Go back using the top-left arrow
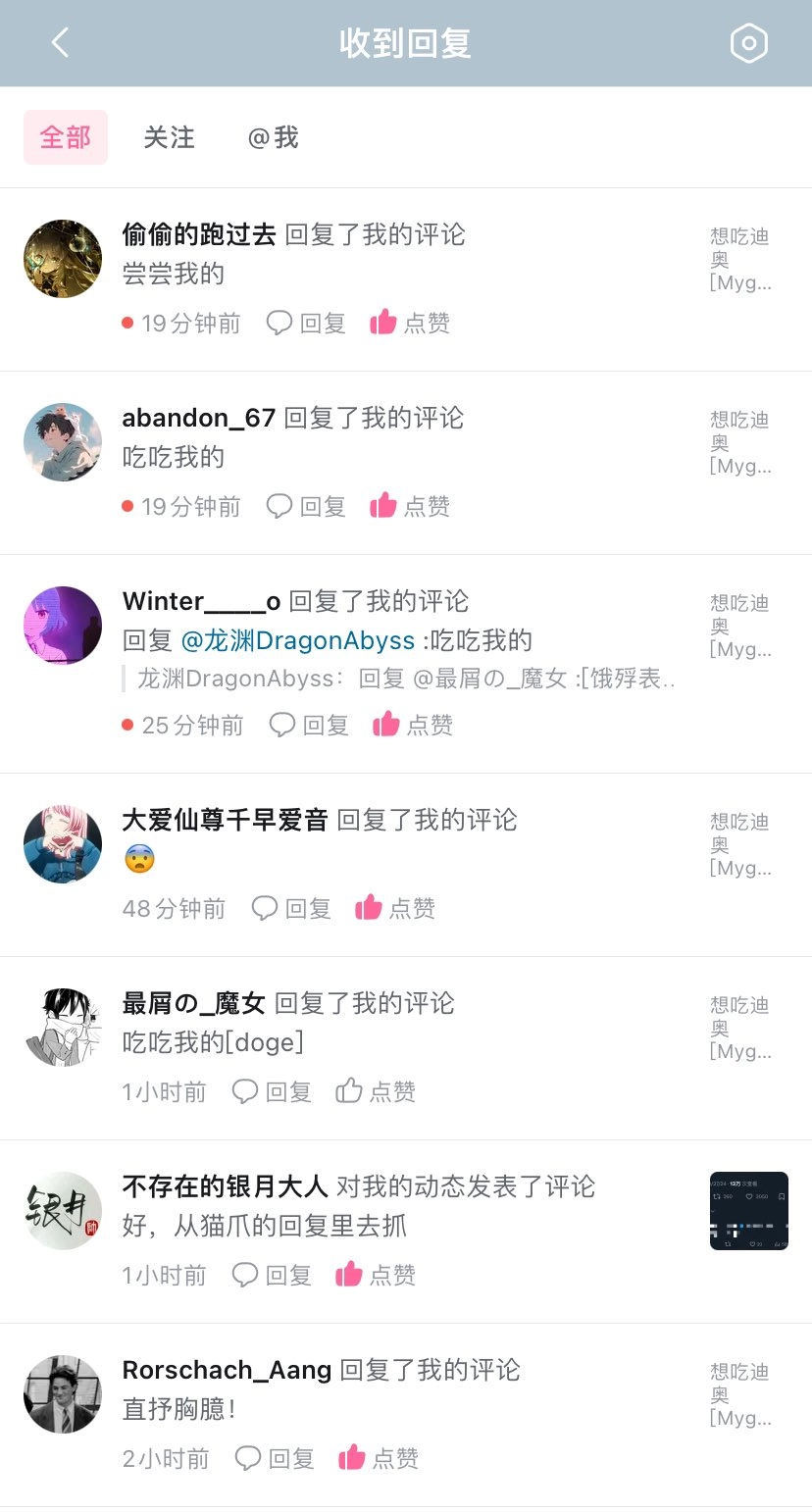This screenshot has height=1512, width=812. [60, 43]
